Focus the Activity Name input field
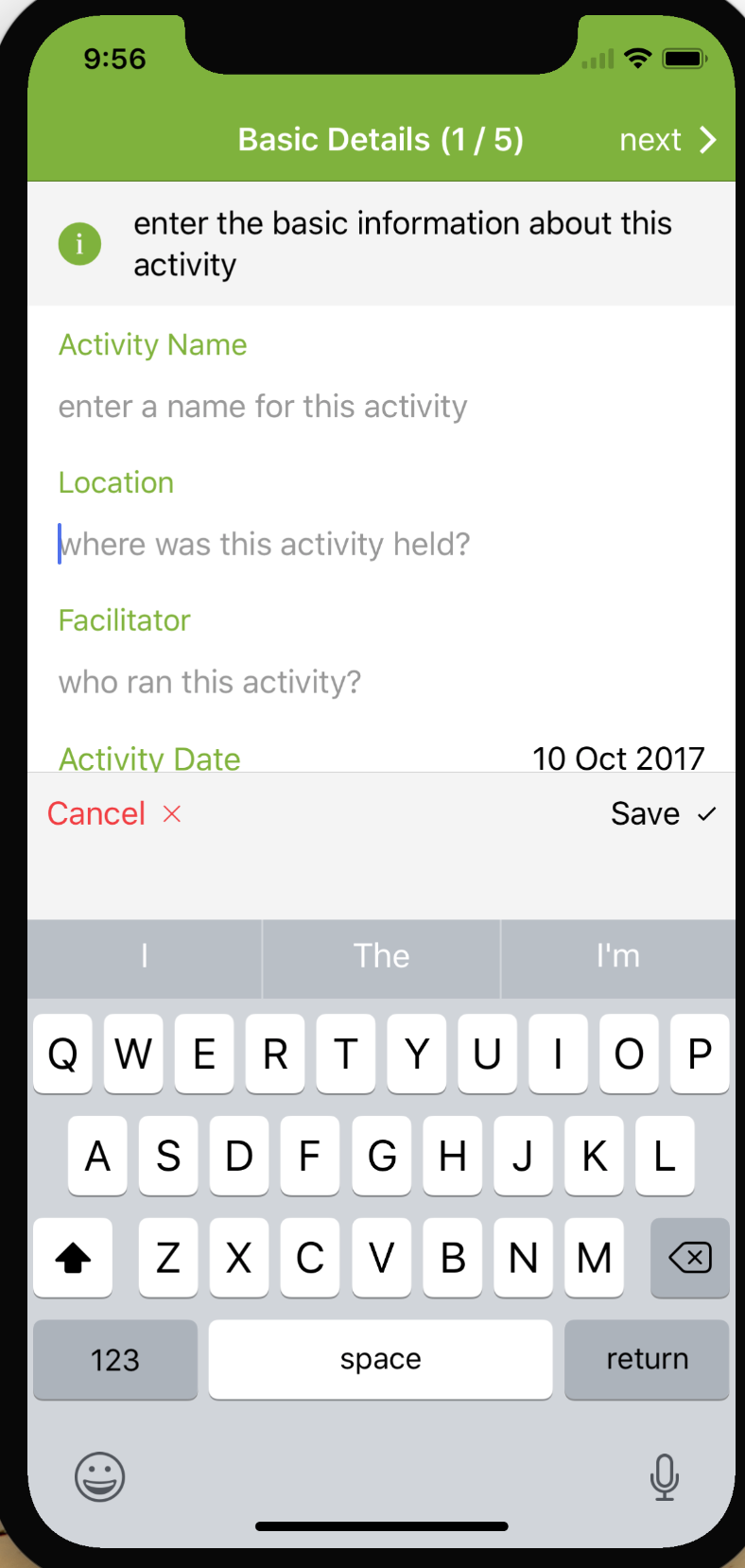745x1568 pixels. [263, 406]
